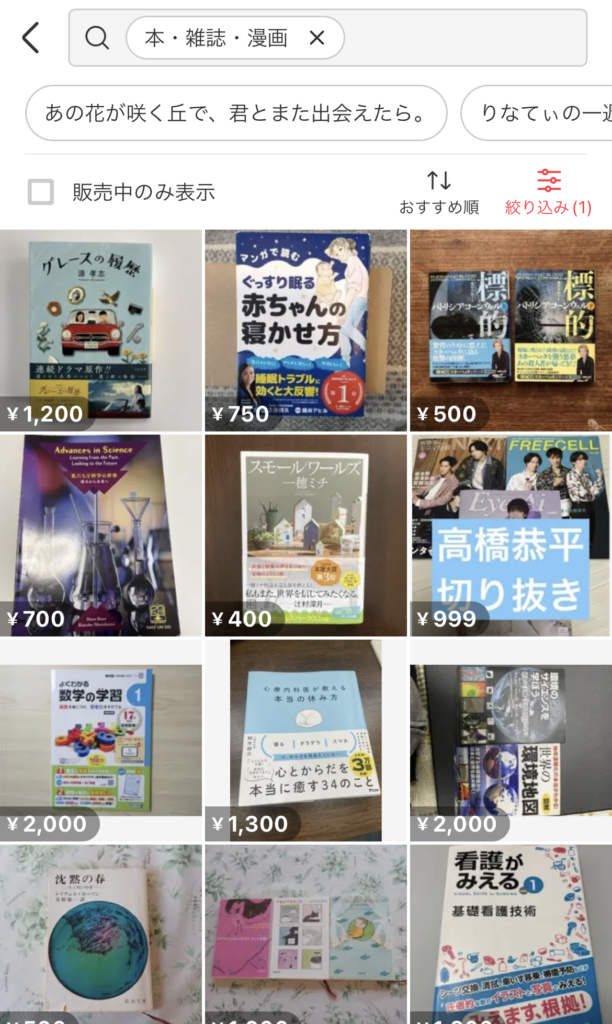Open the よくわかる数学の学習 listing
The height and width of the screenshot is (1024, 612).
[x=100, y=740]
